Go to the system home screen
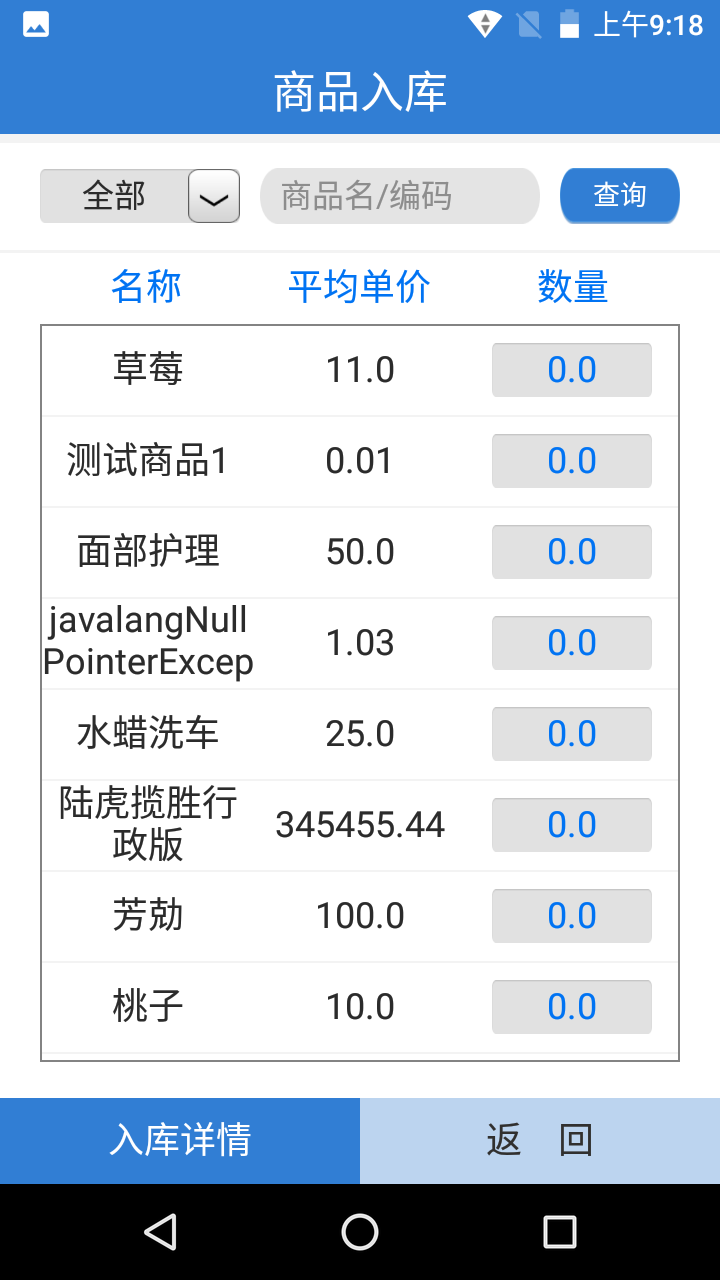The width and height of the screenshot is (720, 1280). (x=360, y=1232)
